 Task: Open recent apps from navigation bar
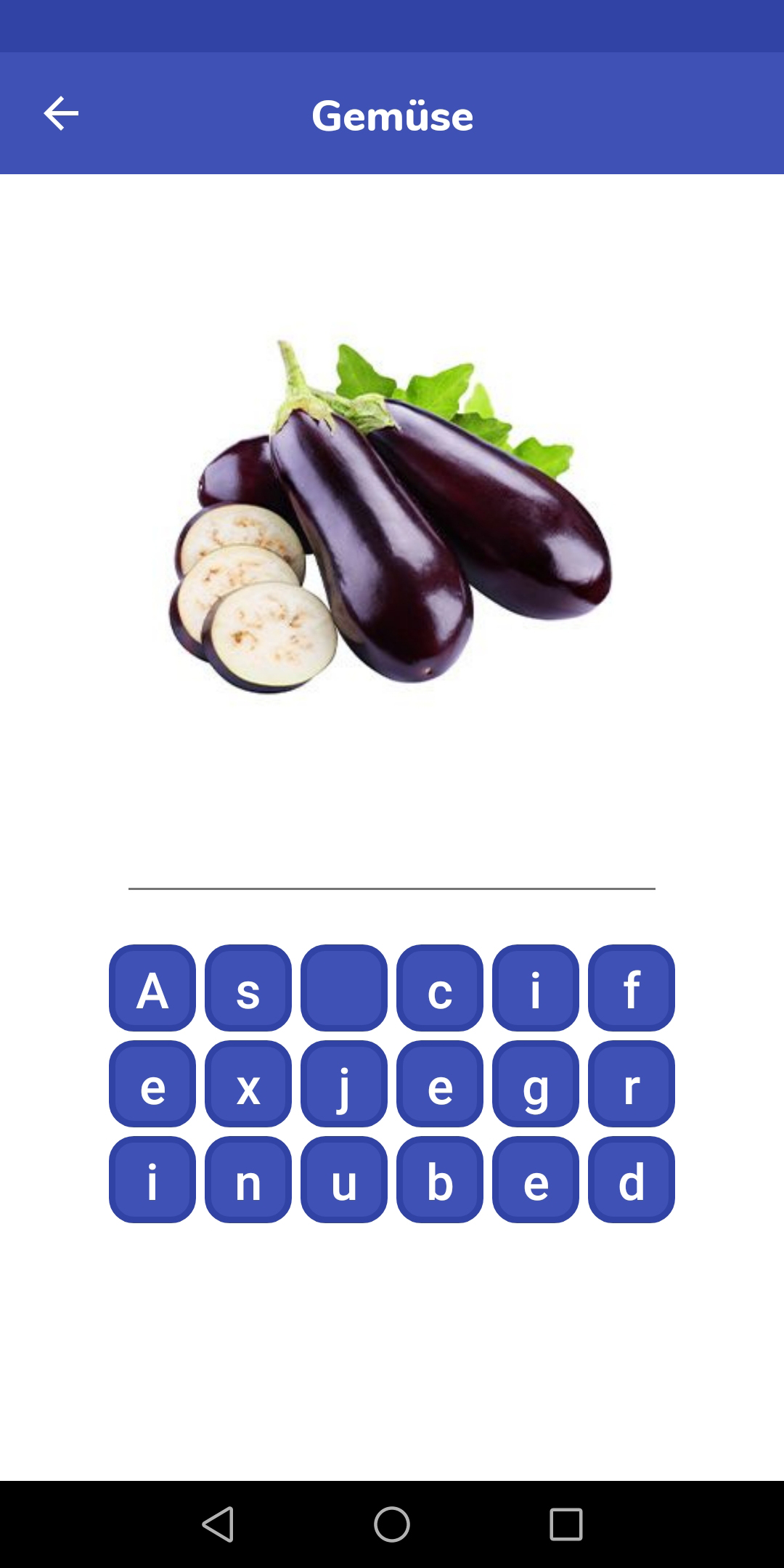pos(566,1524)
